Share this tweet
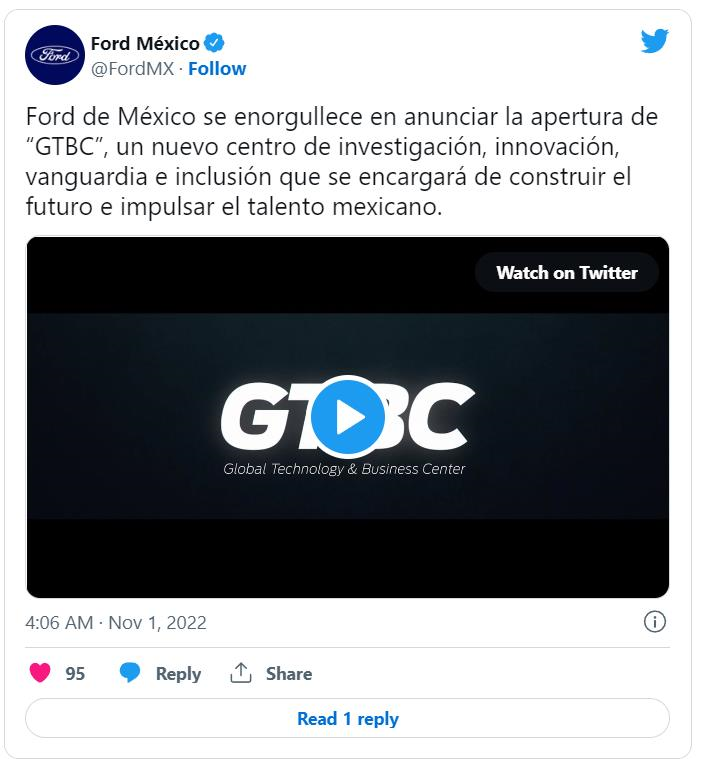Viewport: 702px width, 768px height. click(x=271, y=673)
